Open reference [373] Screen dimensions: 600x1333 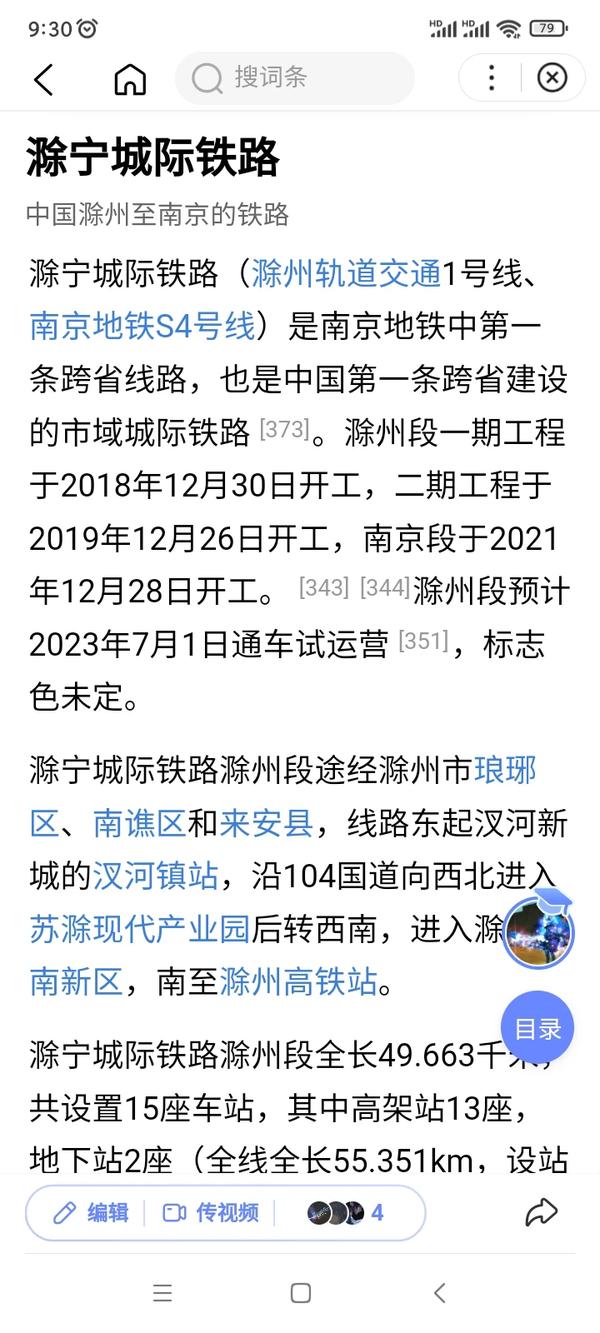[x=284, y=430]
